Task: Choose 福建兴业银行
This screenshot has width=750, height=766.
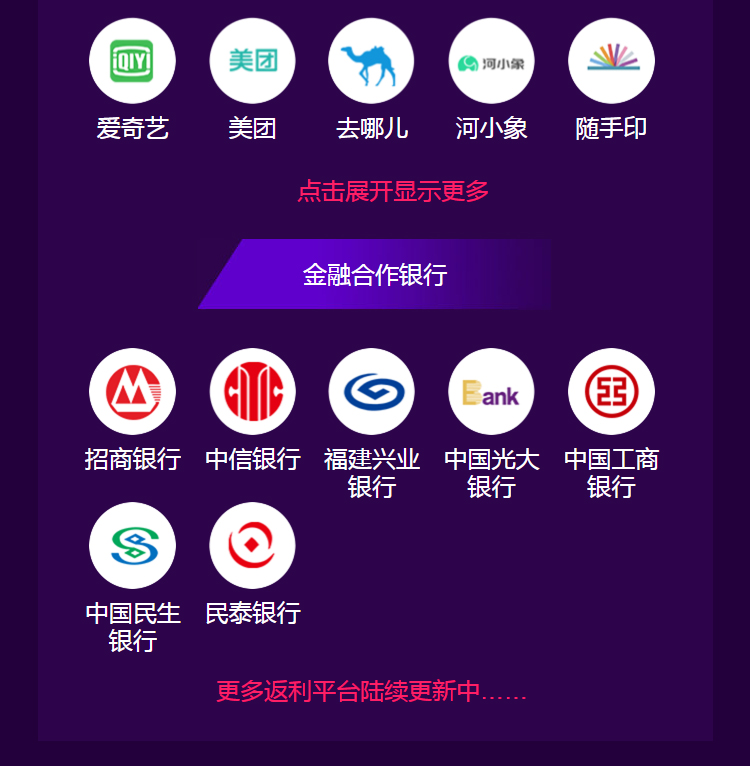Action: tap(371, 391)
